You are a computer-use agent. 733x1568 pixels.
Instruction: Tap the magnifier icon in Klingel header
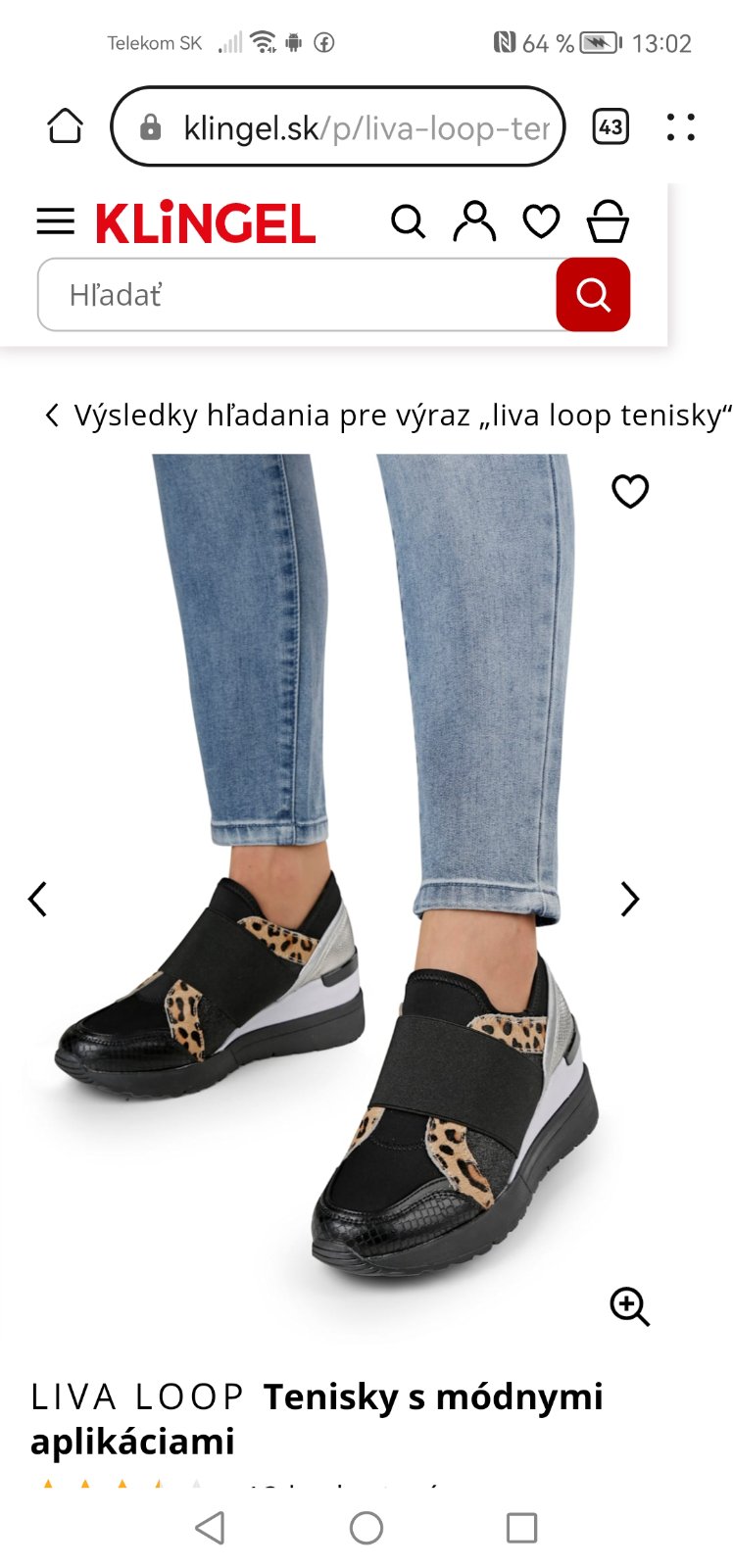coord(408,222)
